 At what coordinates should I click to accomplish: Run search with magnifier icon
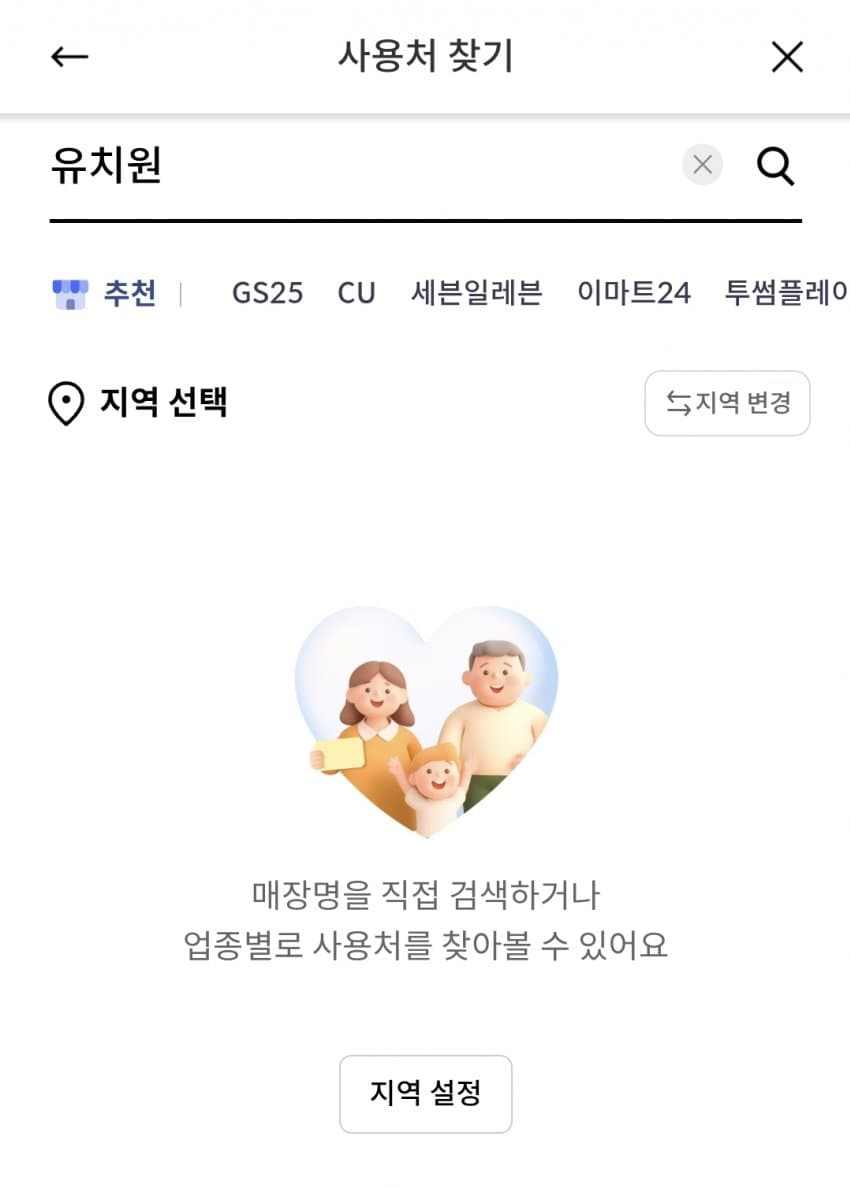pos(775,166)
